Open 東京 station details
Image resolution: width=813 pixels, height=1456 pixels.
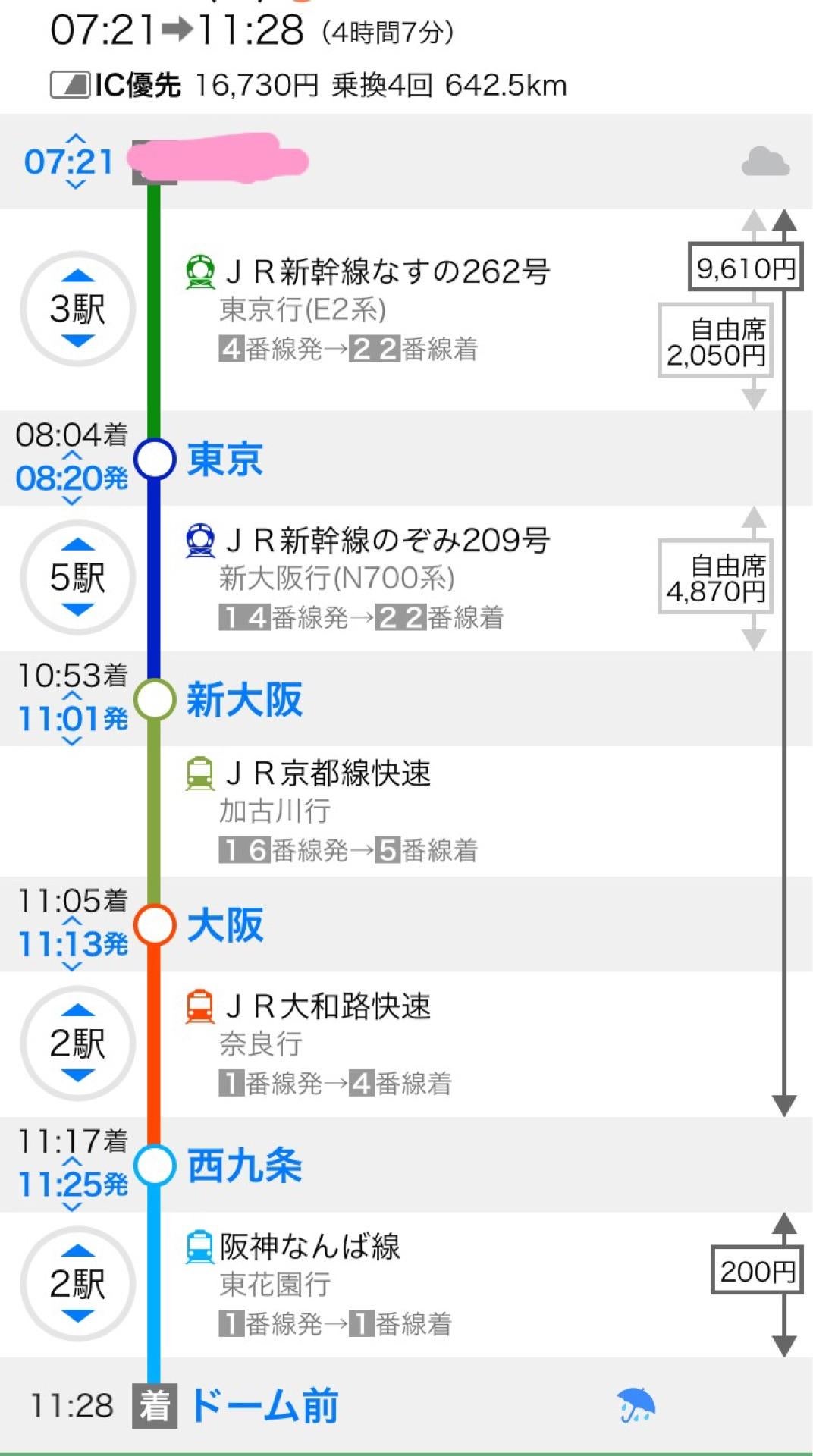tap(224, 460)
